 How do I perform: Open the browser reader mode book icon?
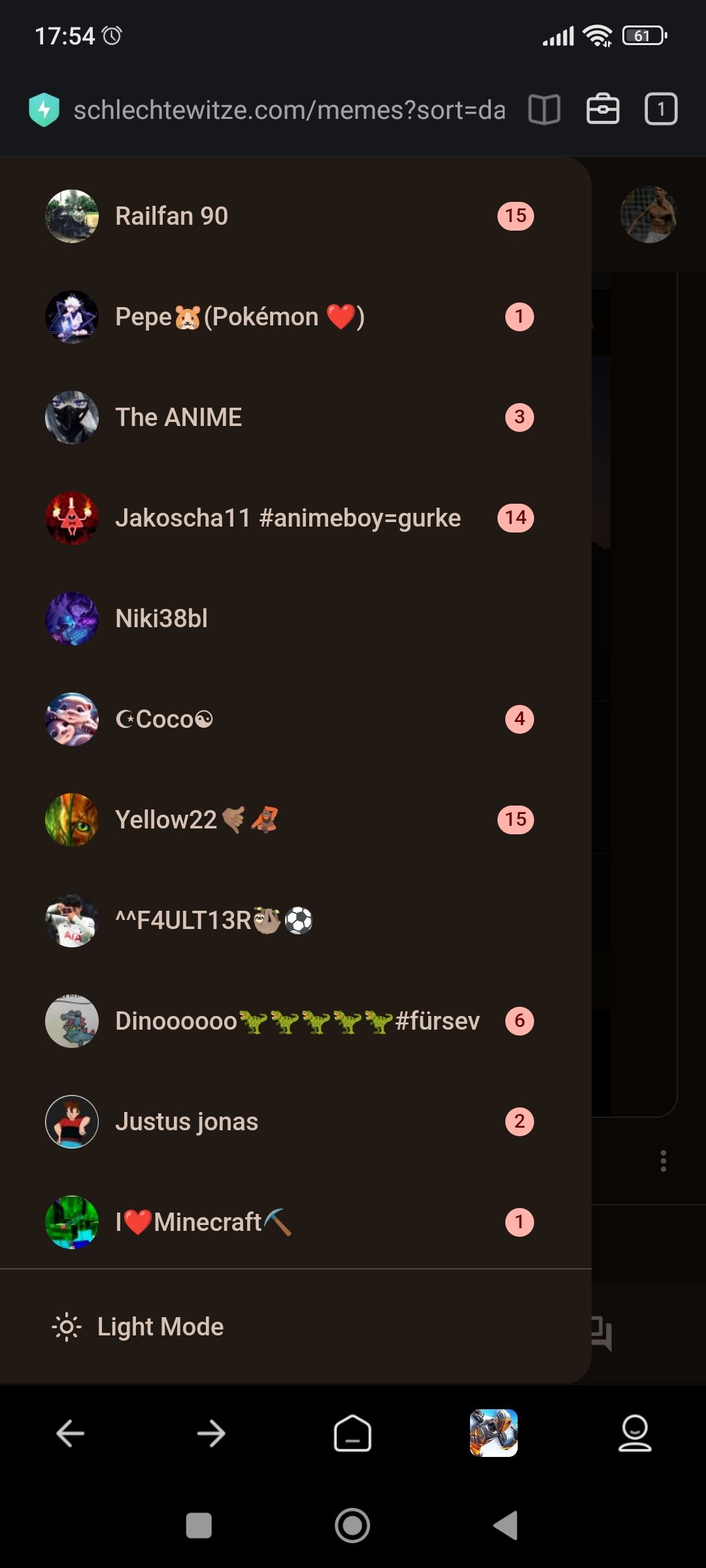tap(544, 109)
